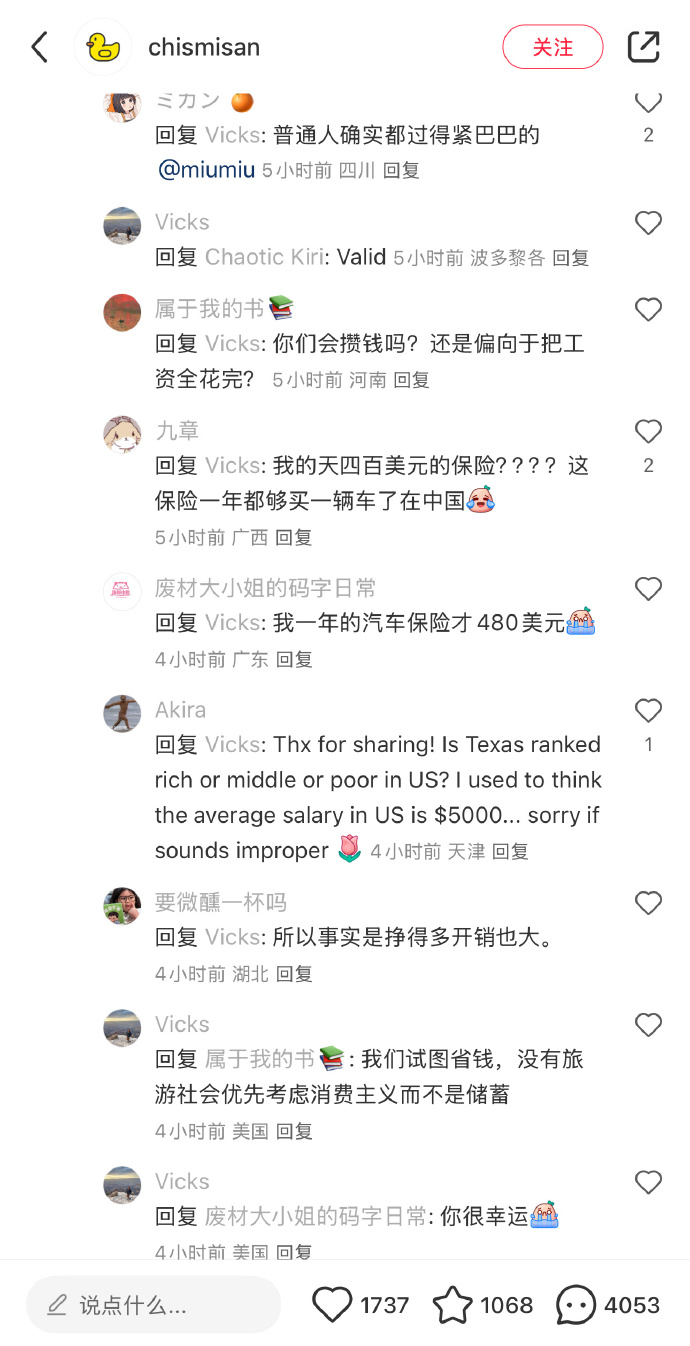Open Akira's profile avatar
The image size is (690, 1346).
pyautogui.click(x=122, y=713)
